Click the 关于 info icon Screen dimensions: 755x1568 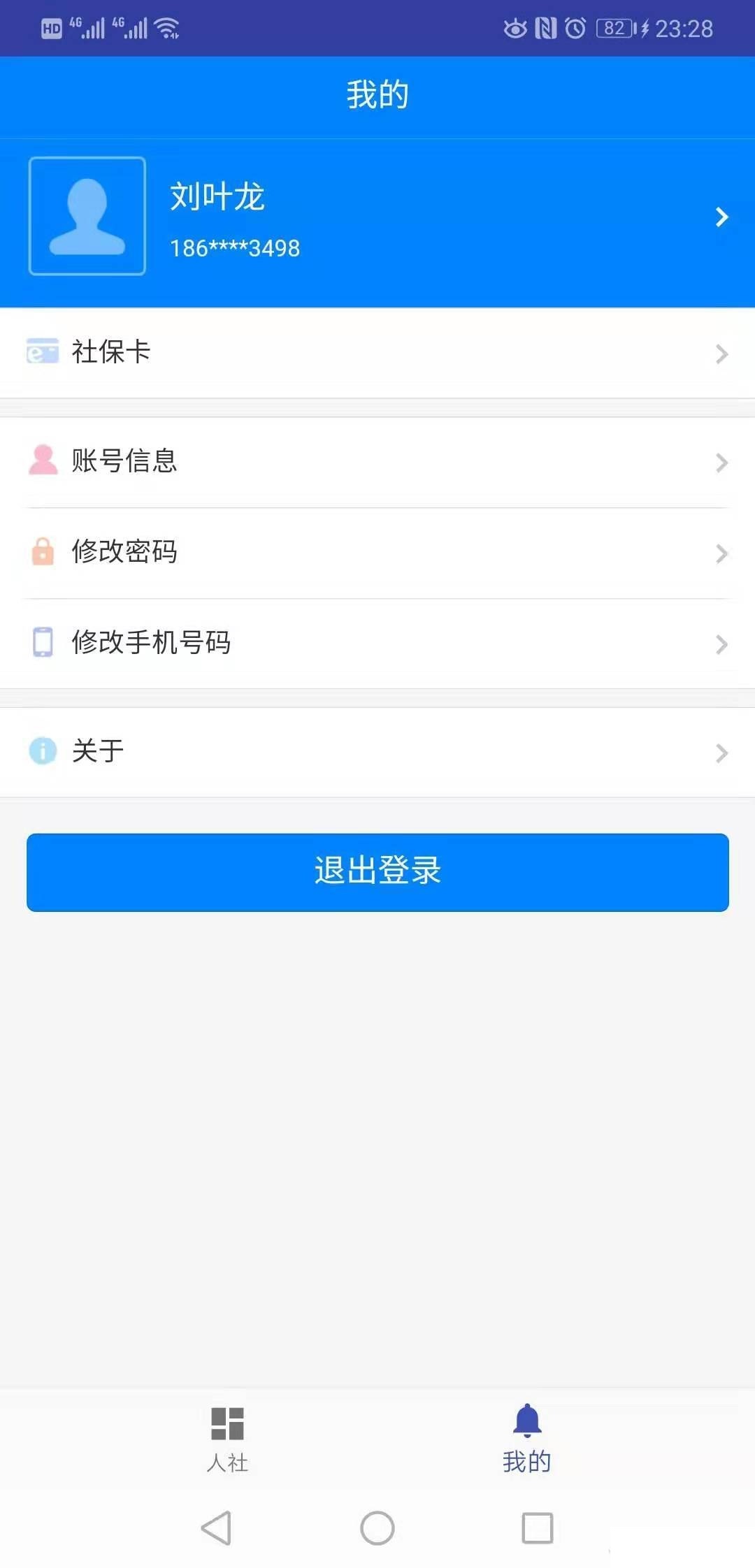click(x=42, y=752)
